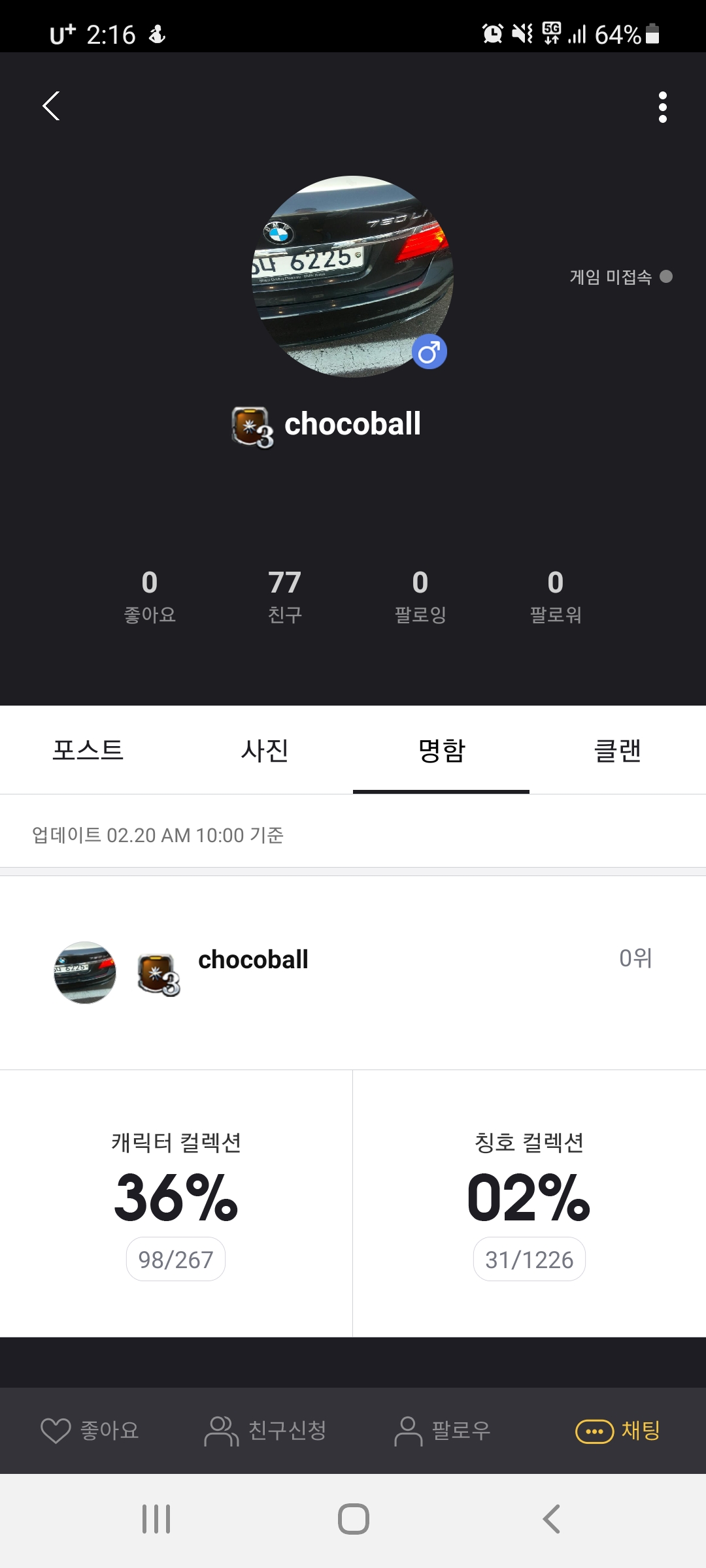Switch to the 사진 tab
The width and height of the screenshot is (706, 1568).
pyautogui.click(x=265, y=750)
